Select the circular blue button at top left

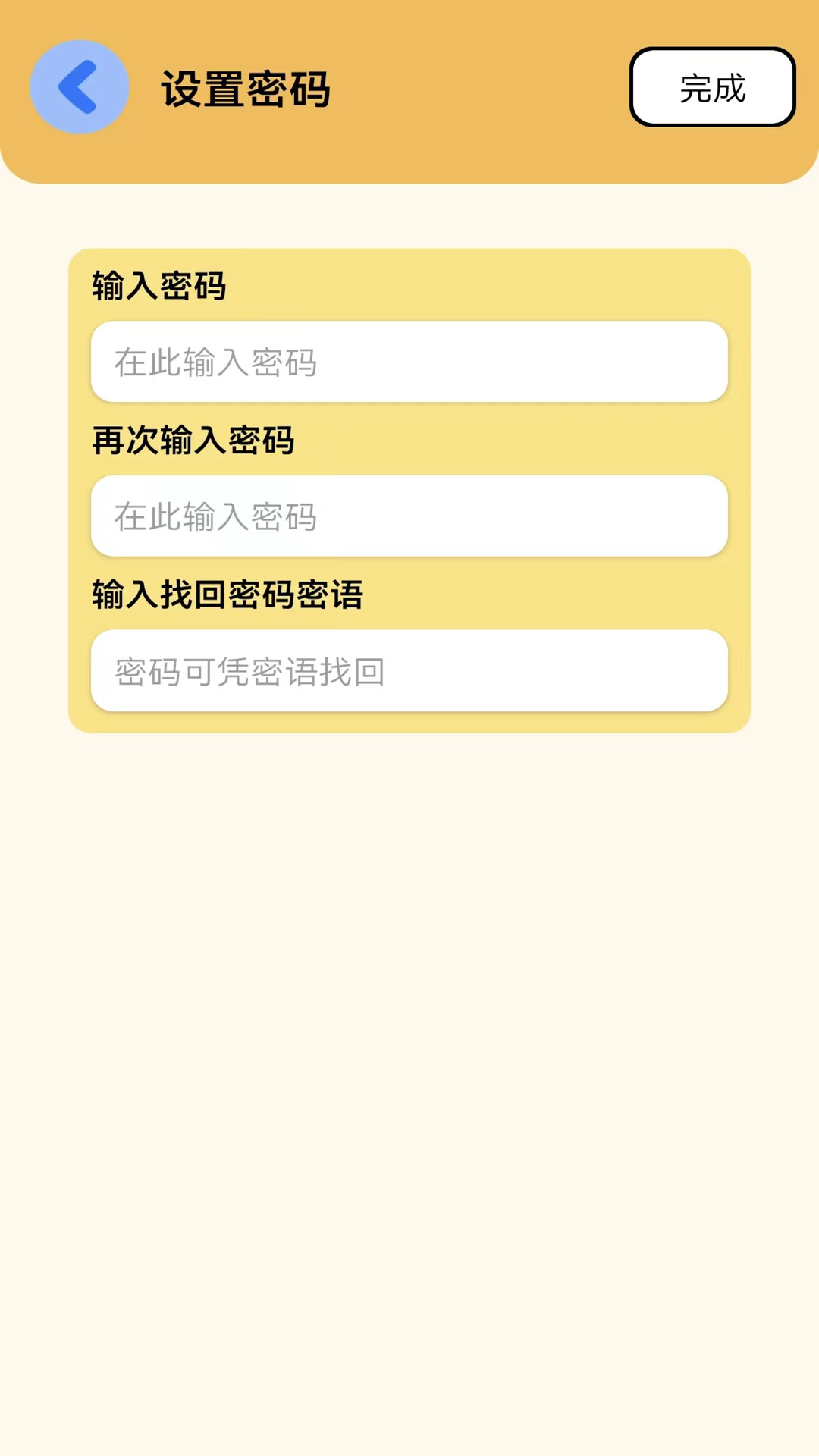point(79,86)
